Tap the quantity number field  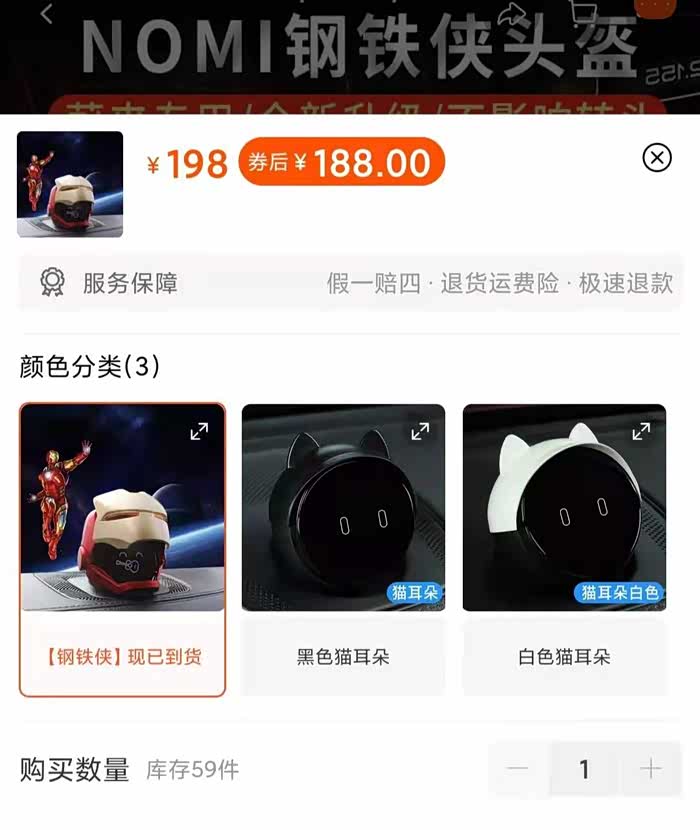click(x=584, y=769)
